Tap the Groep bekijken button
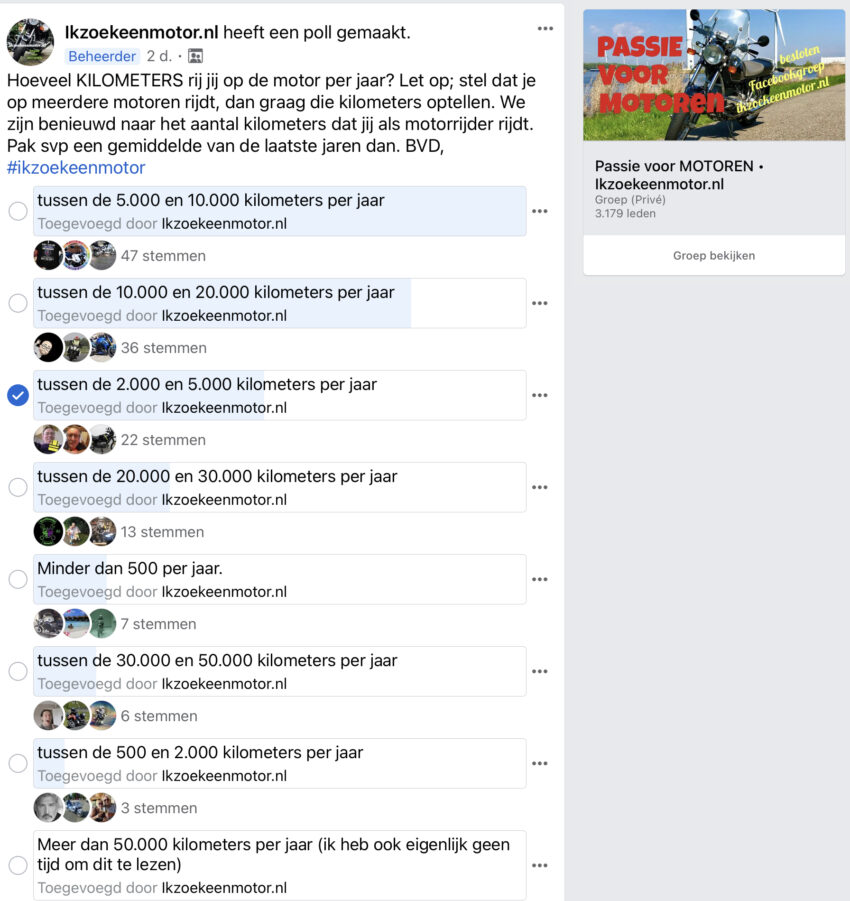 point(713,255)
